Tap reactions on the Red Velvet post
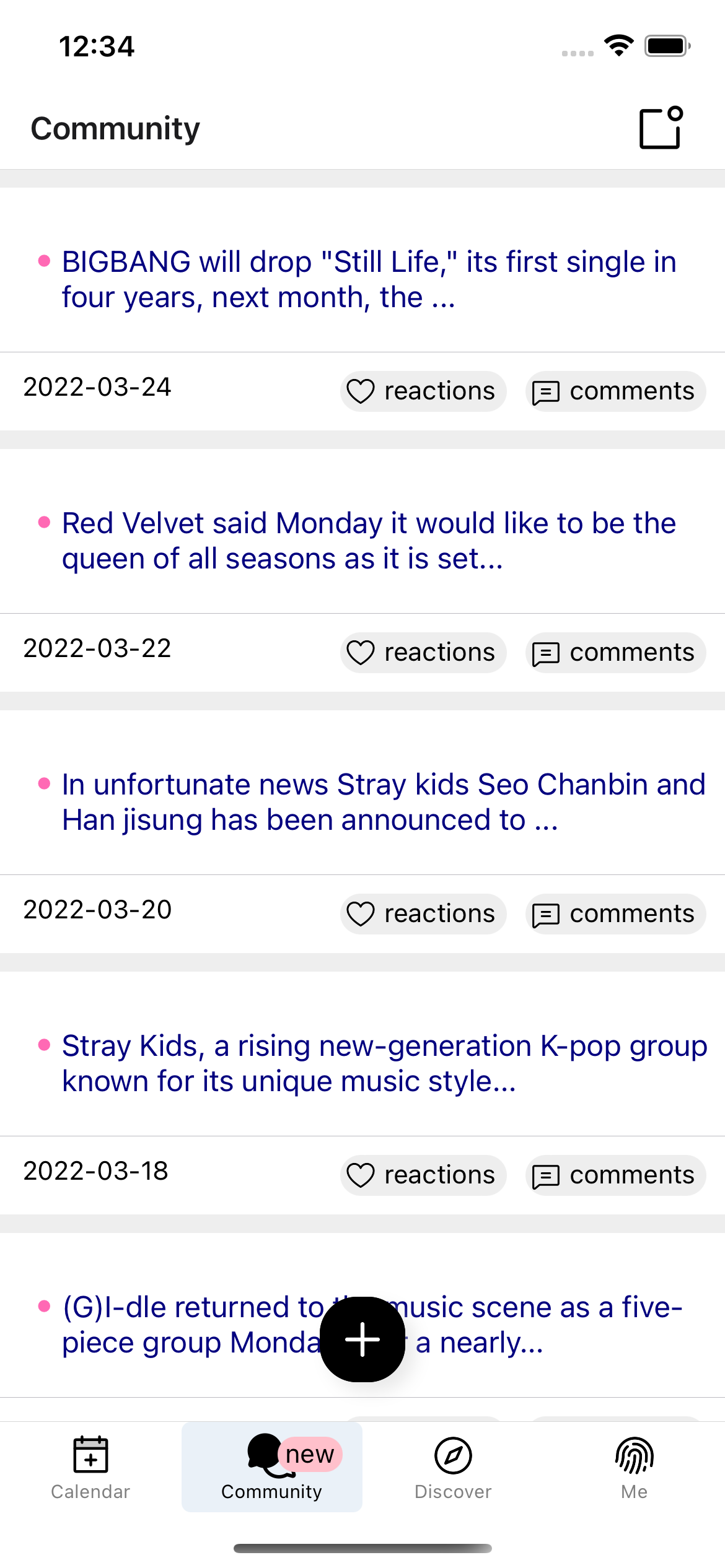Image resolution: width=725 pixels, height=1568 pixels. pyautogui.click(x=423, y=653)
